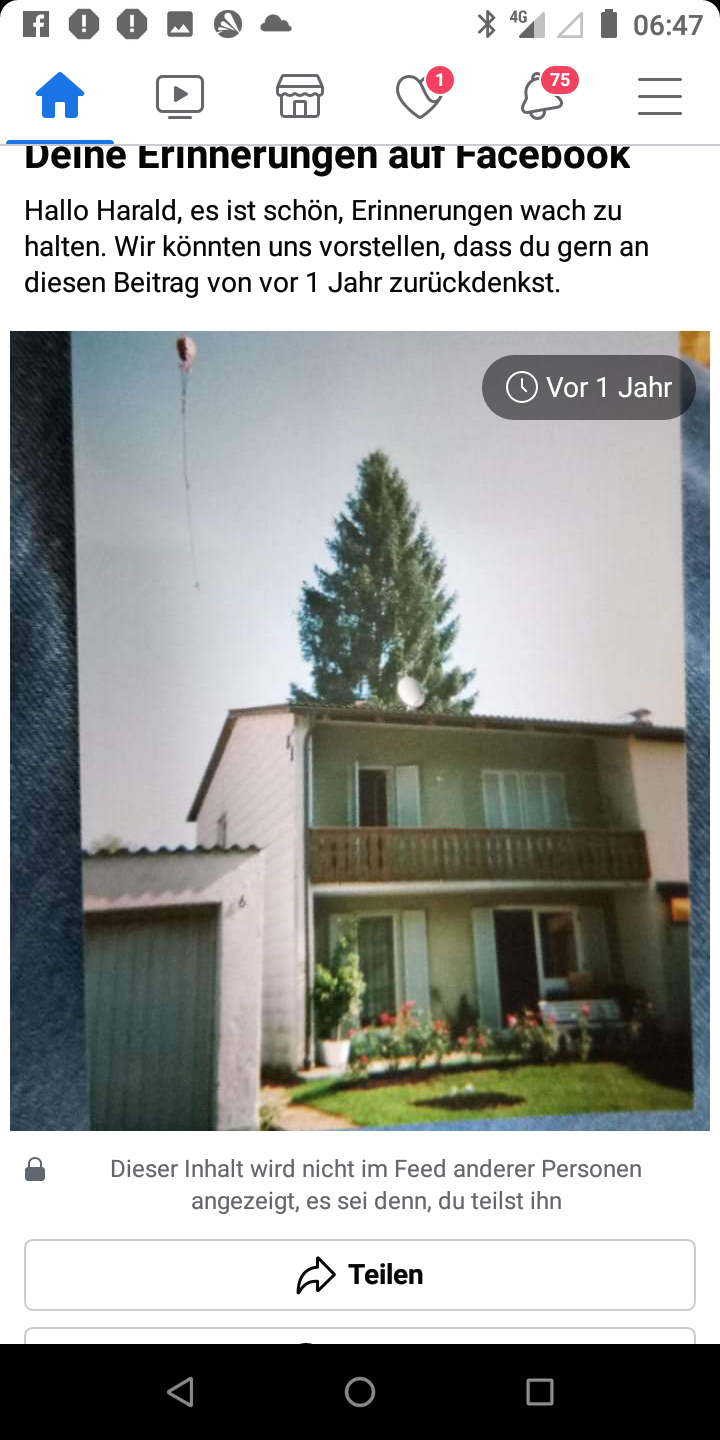Open the hamburger menu

pos(660,97)
